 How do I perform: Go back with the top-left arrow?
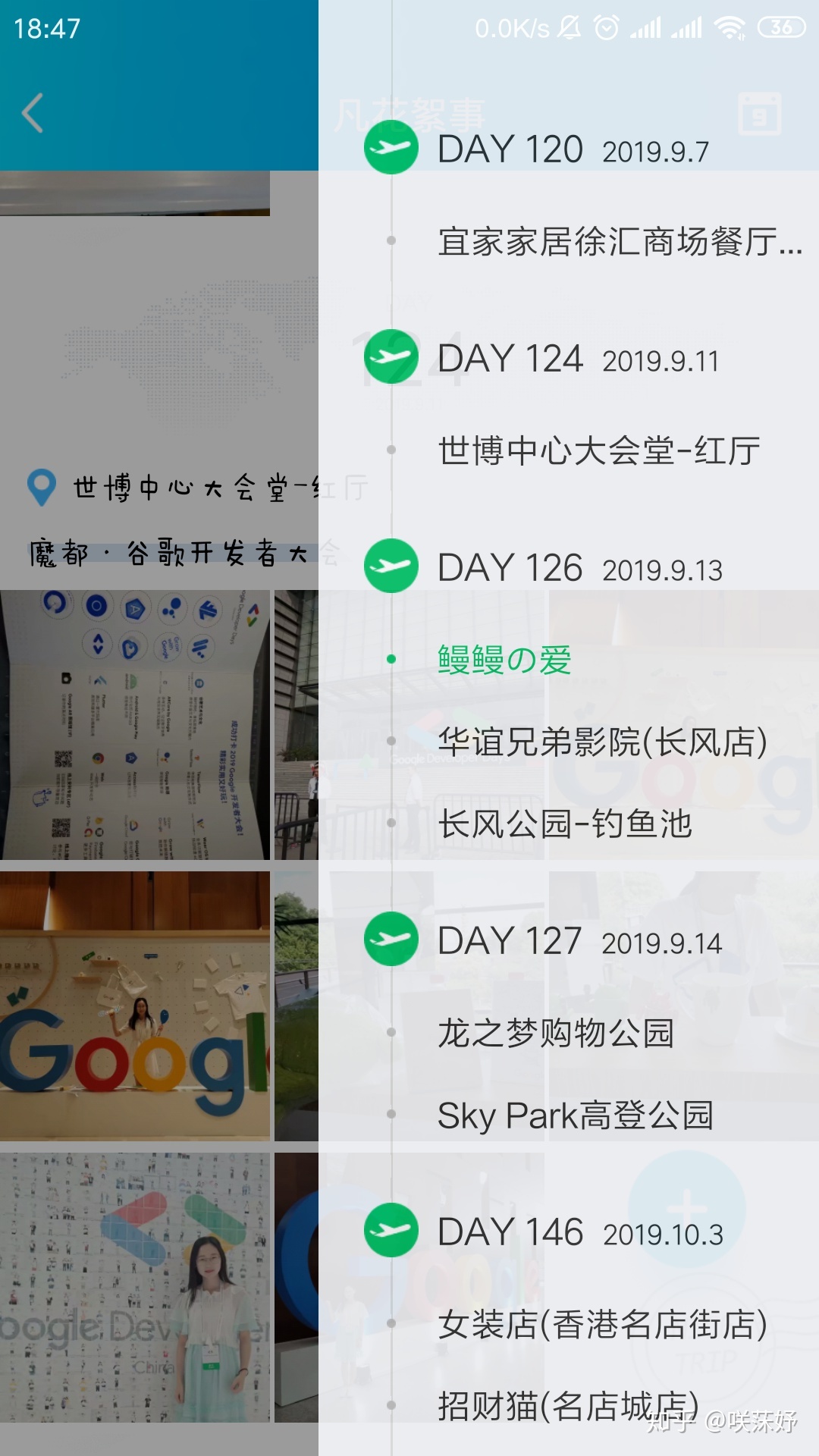click(33, 114)
